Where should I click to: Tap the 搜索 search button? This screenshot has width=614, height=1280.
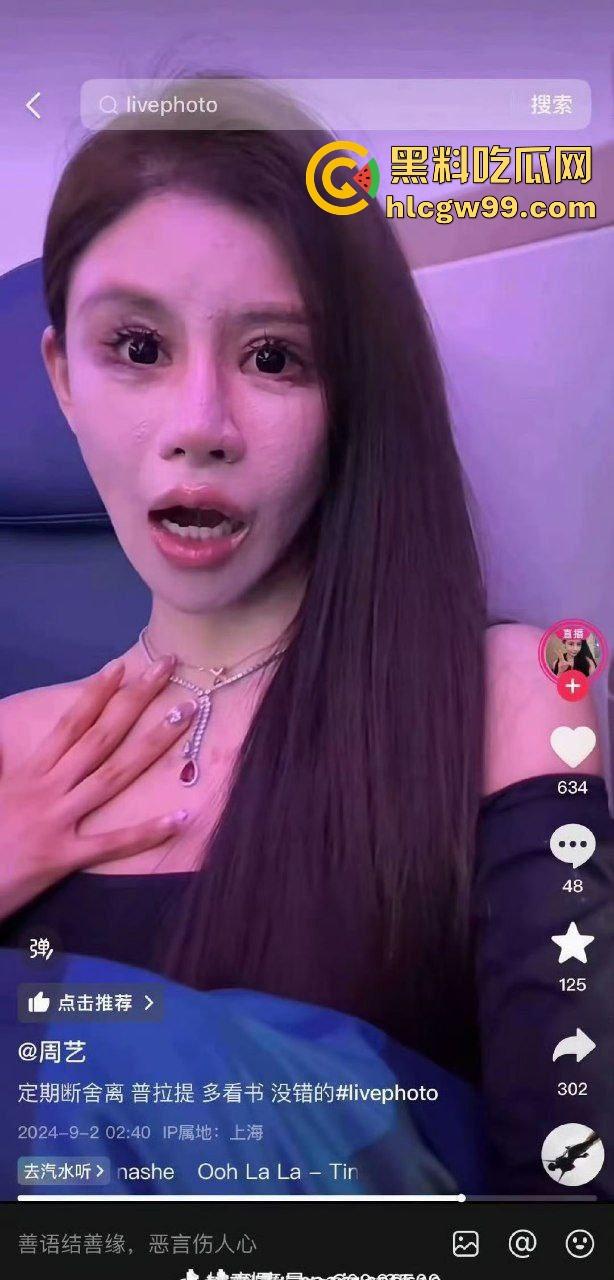tap(551, 105)
